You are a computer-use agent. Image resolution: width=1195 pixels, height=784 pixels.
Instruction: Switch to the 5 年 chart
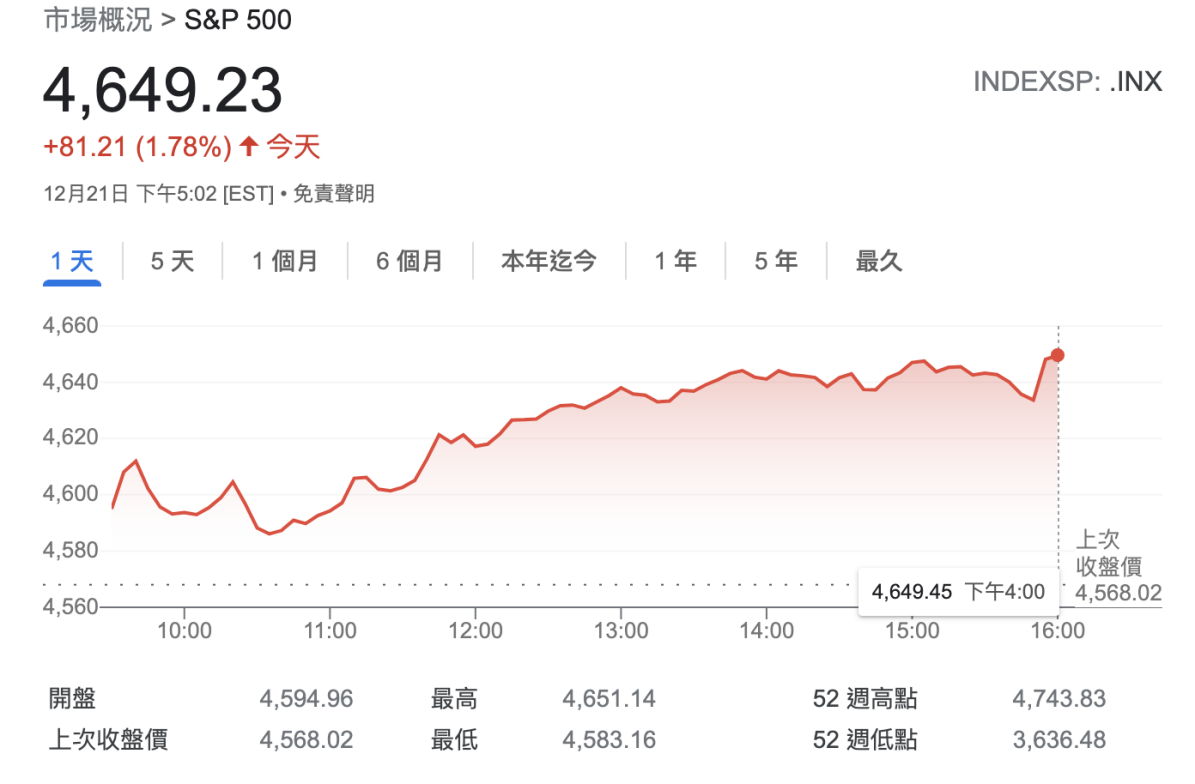click(x=776, y=262)
